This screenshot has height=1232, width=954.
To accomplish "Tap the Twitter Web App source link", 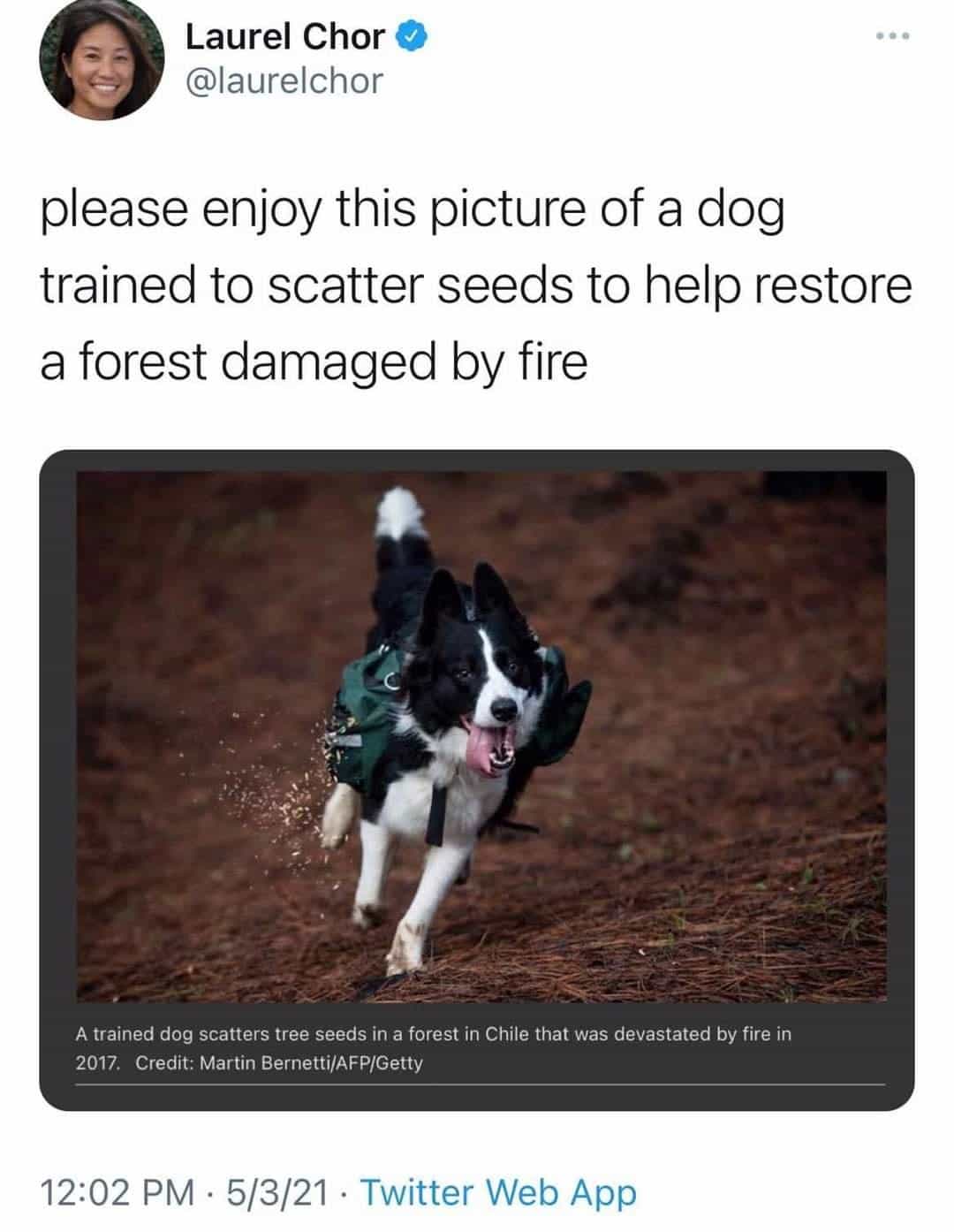I will point(499,1192).
